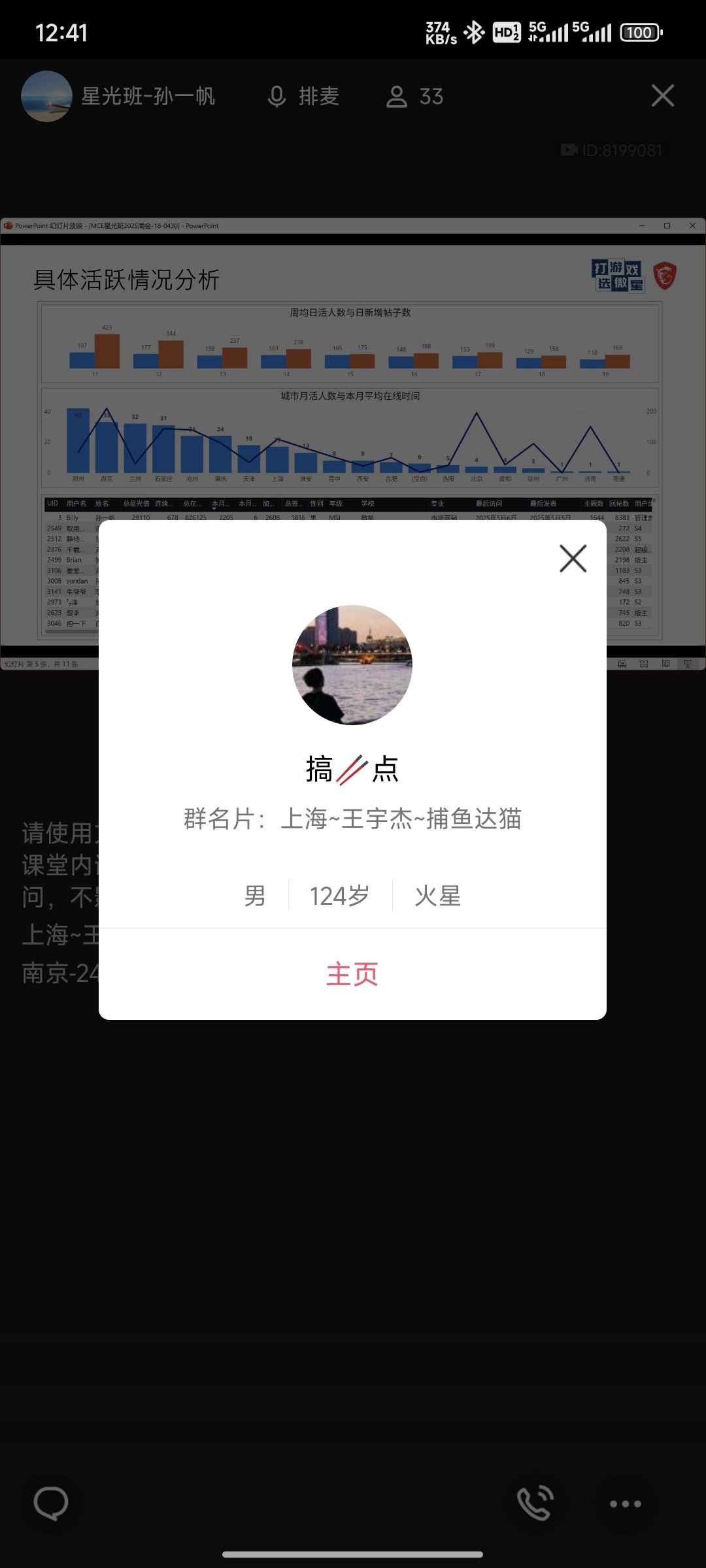Exit the live room with top X
Screen dimensions: 706x1568
(662, 96)
